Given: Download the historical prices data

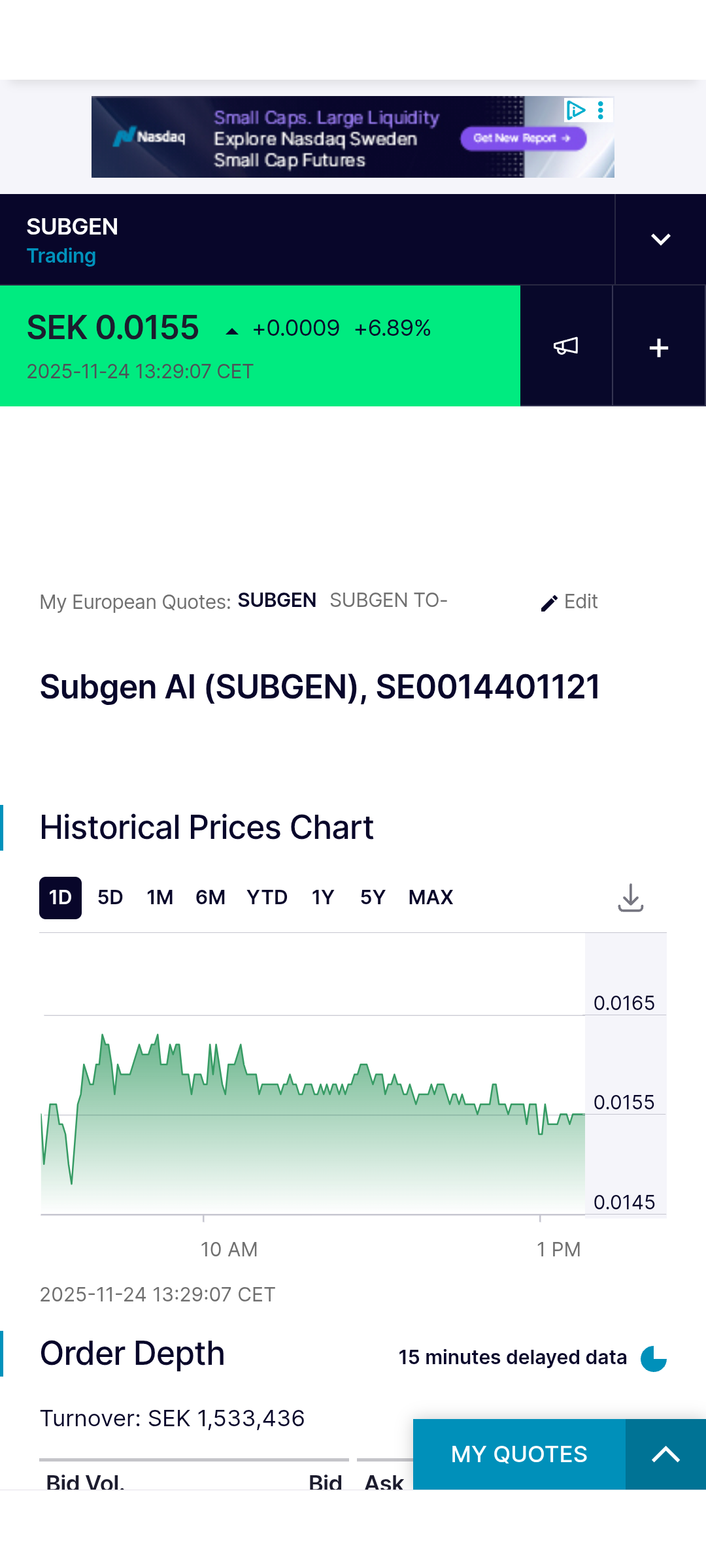Looking at the screenshot, I should (631, 898).
